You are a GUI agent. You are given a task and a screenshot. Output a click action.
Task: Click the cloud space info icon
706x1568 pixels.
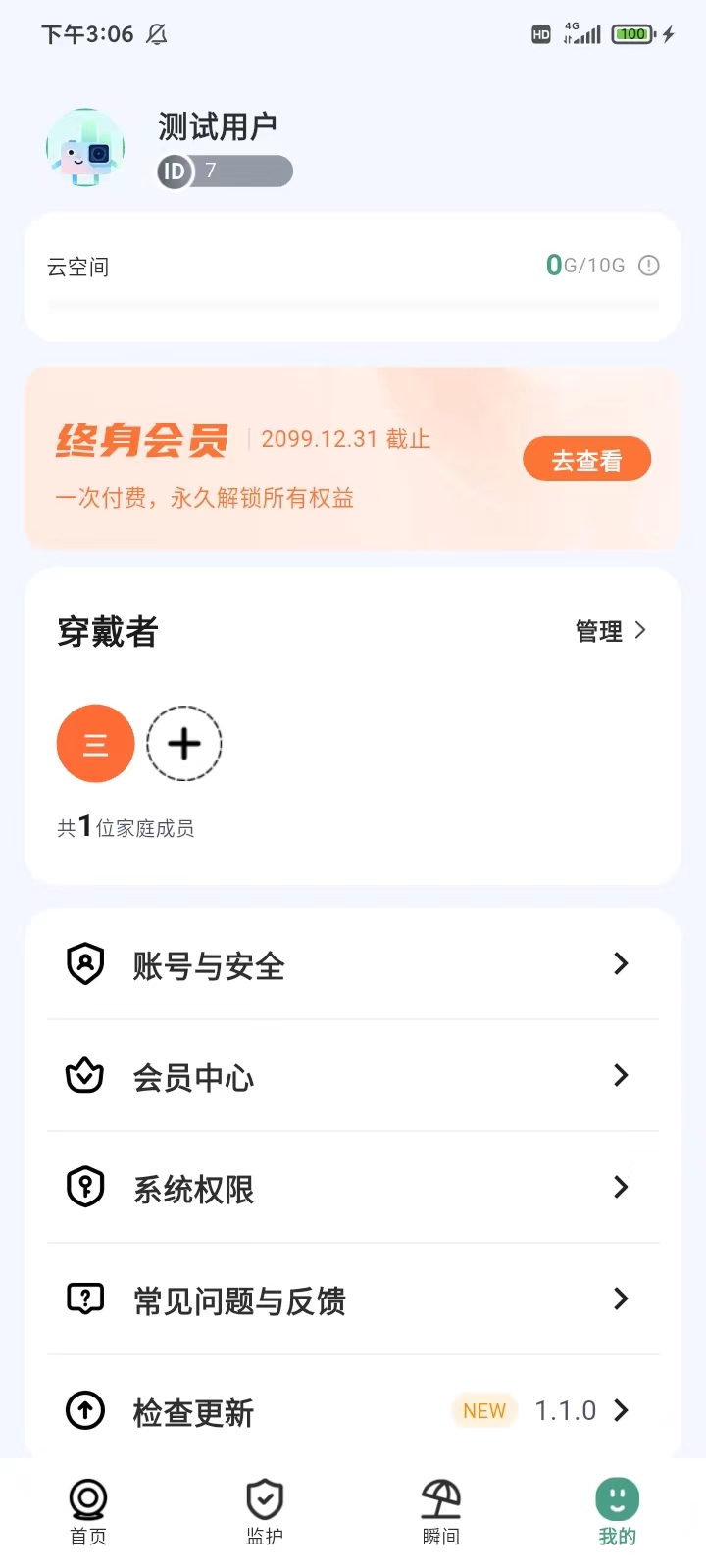[648, 266]
